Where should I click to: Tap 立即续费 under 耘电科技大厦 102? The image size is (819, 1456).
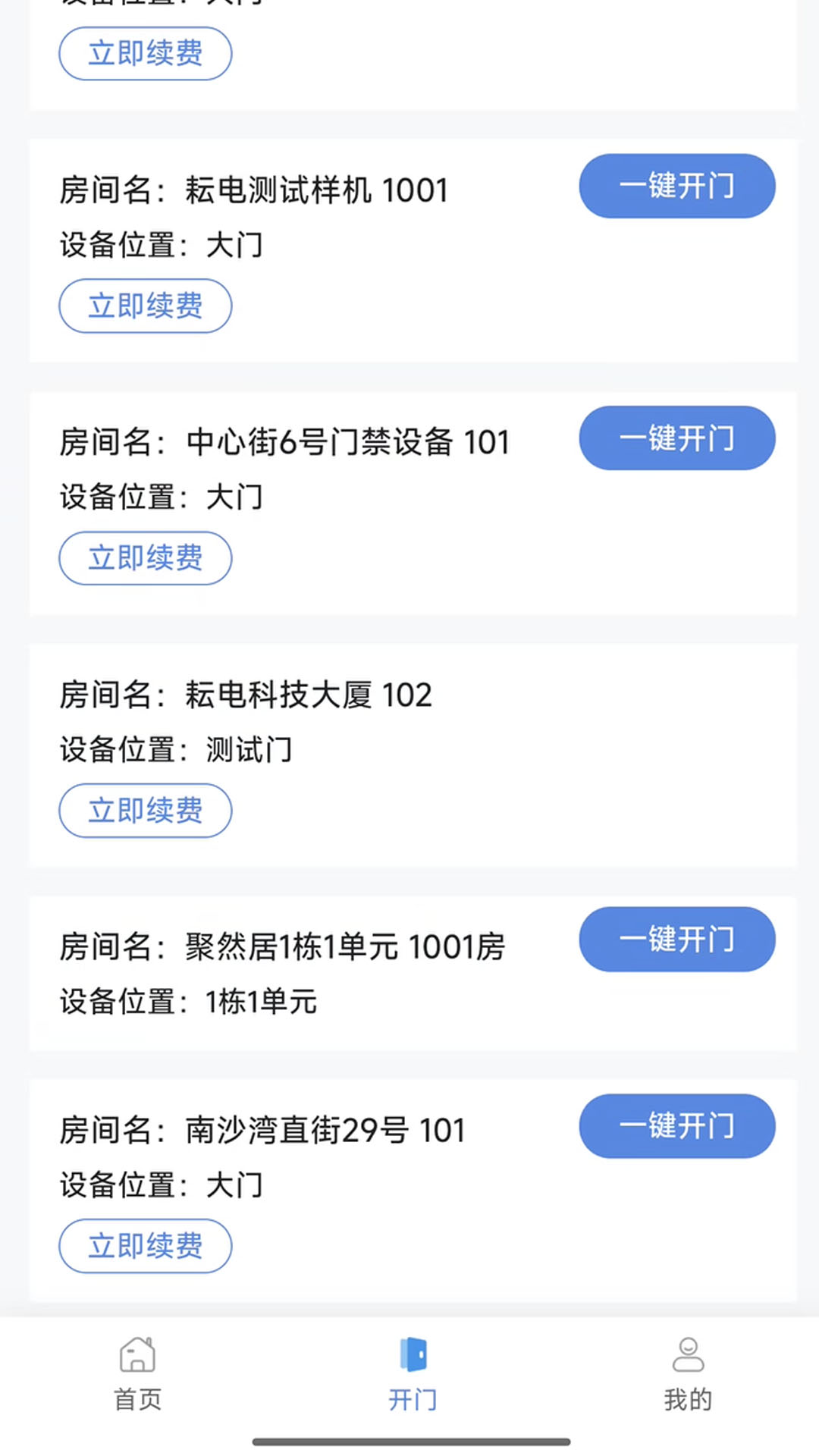[146, 811]
